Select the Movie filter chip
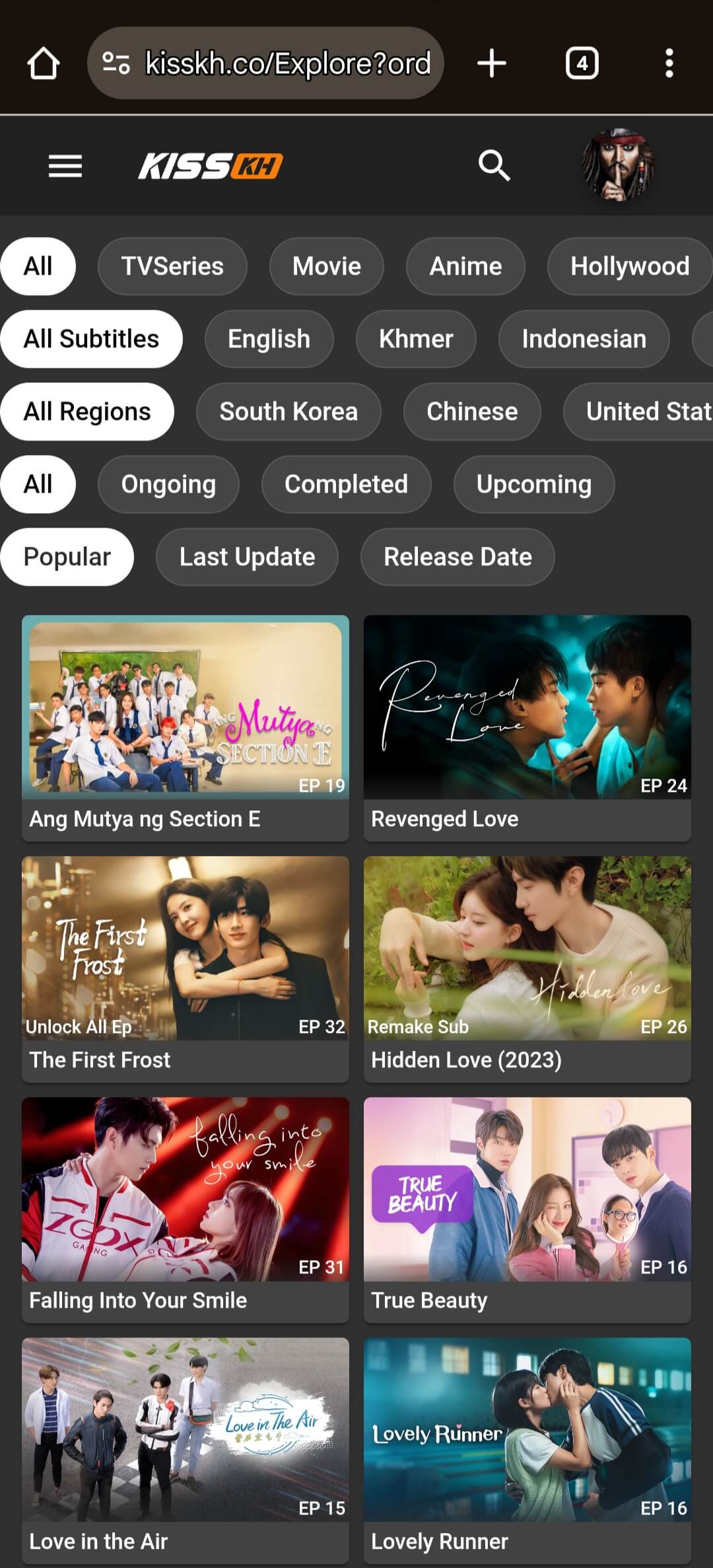 [326, 266]
